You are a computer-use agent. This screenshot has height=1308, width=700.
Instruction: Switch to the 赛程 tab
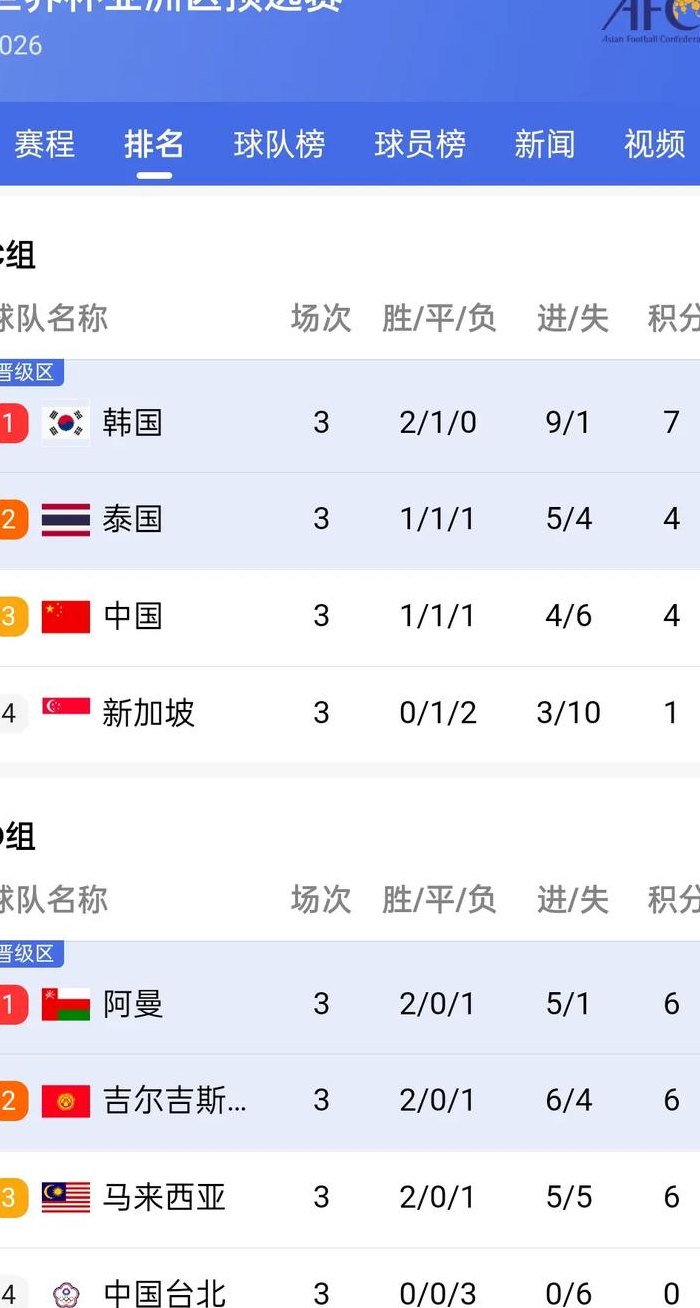pos(45,144)
